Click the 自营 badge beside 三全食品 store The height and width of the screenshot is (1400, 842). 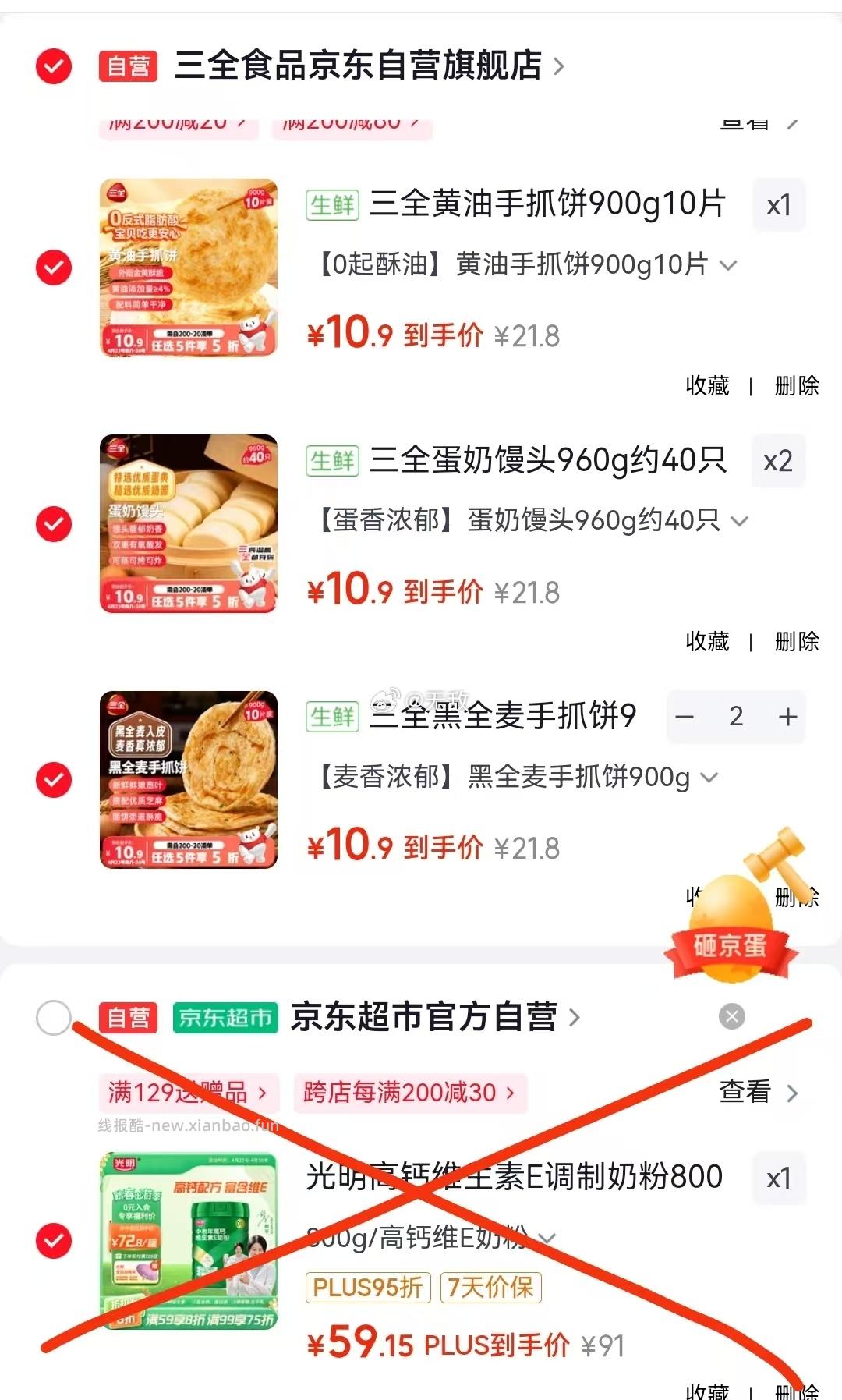[127, 67]
